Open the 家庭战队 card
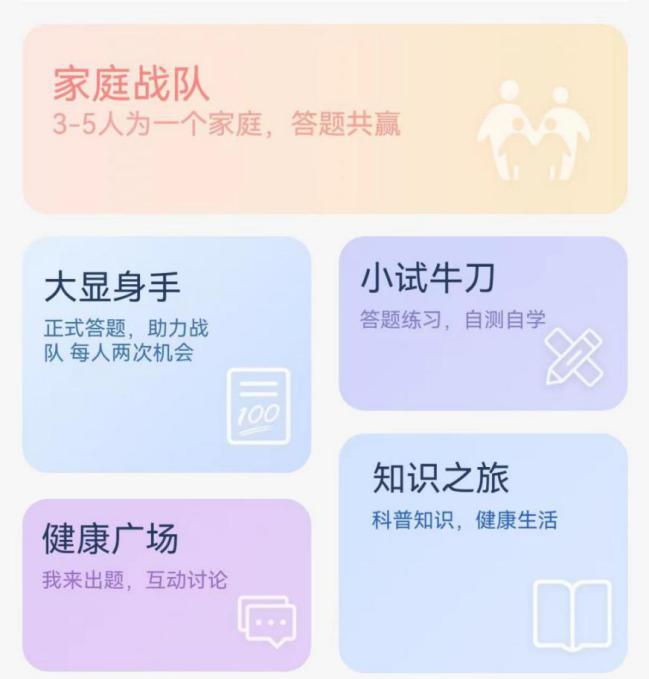This screenshot has width=649, height=679. [x=324, y=118]
